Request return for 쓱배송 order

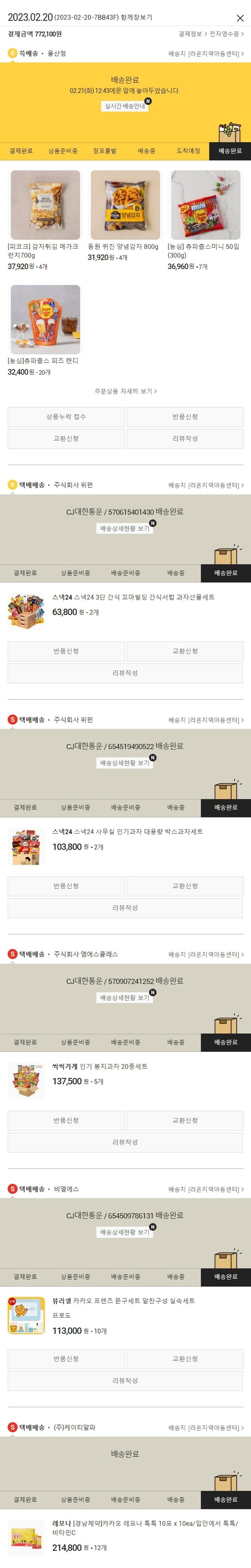(185, 417)
